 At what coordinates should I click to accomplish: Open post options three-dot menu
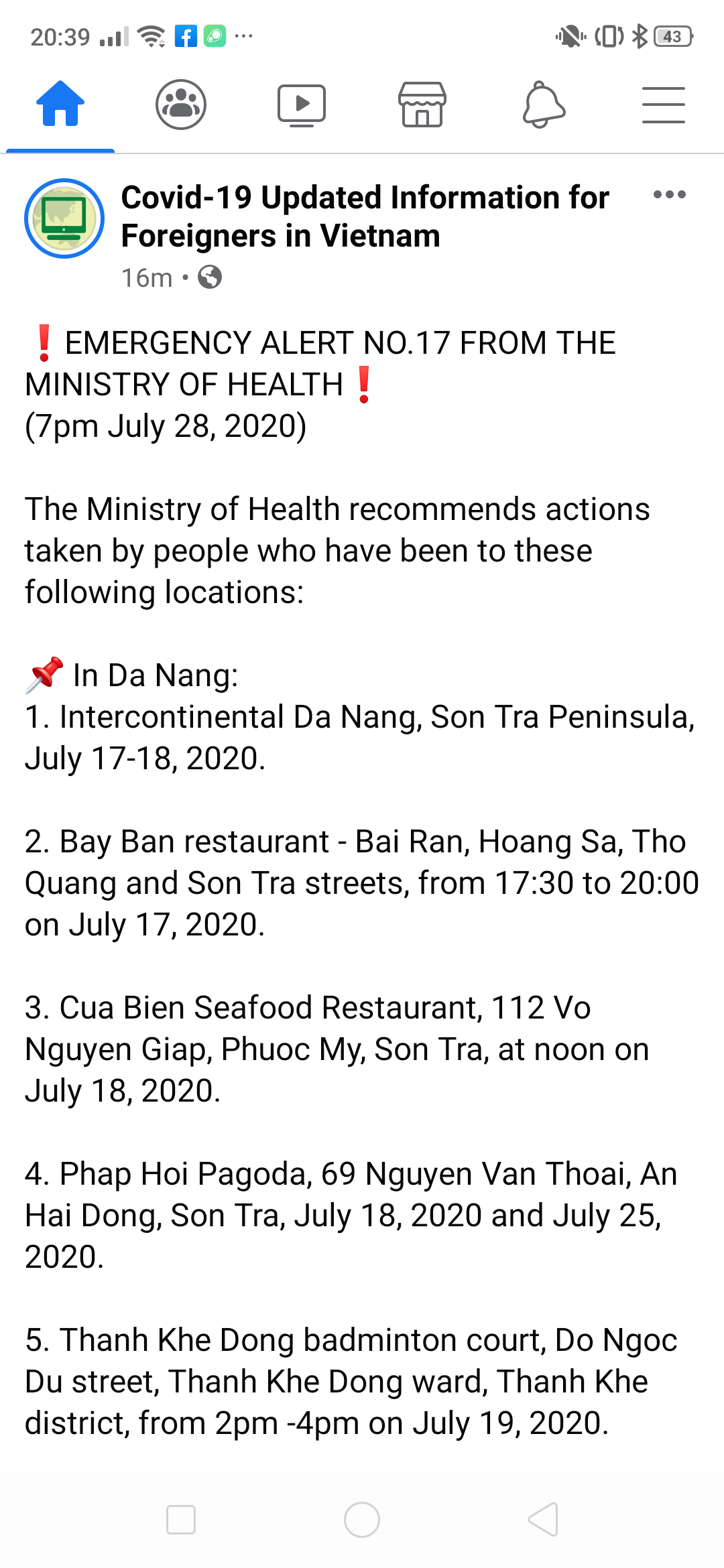click(x=669, y=195)
